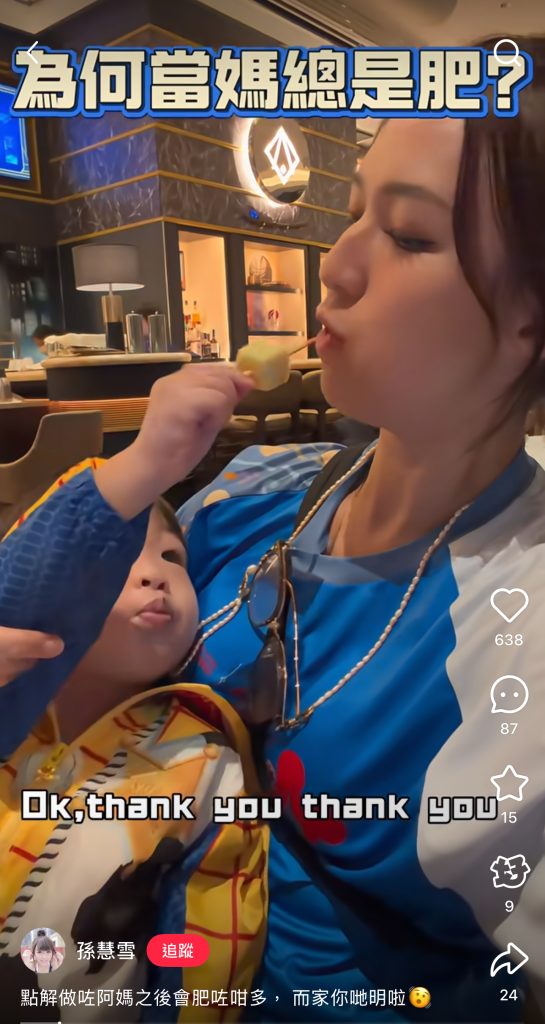Share this video with the arrow icon
Viewport: 545px width, 1024px height.
pos(509,960)
